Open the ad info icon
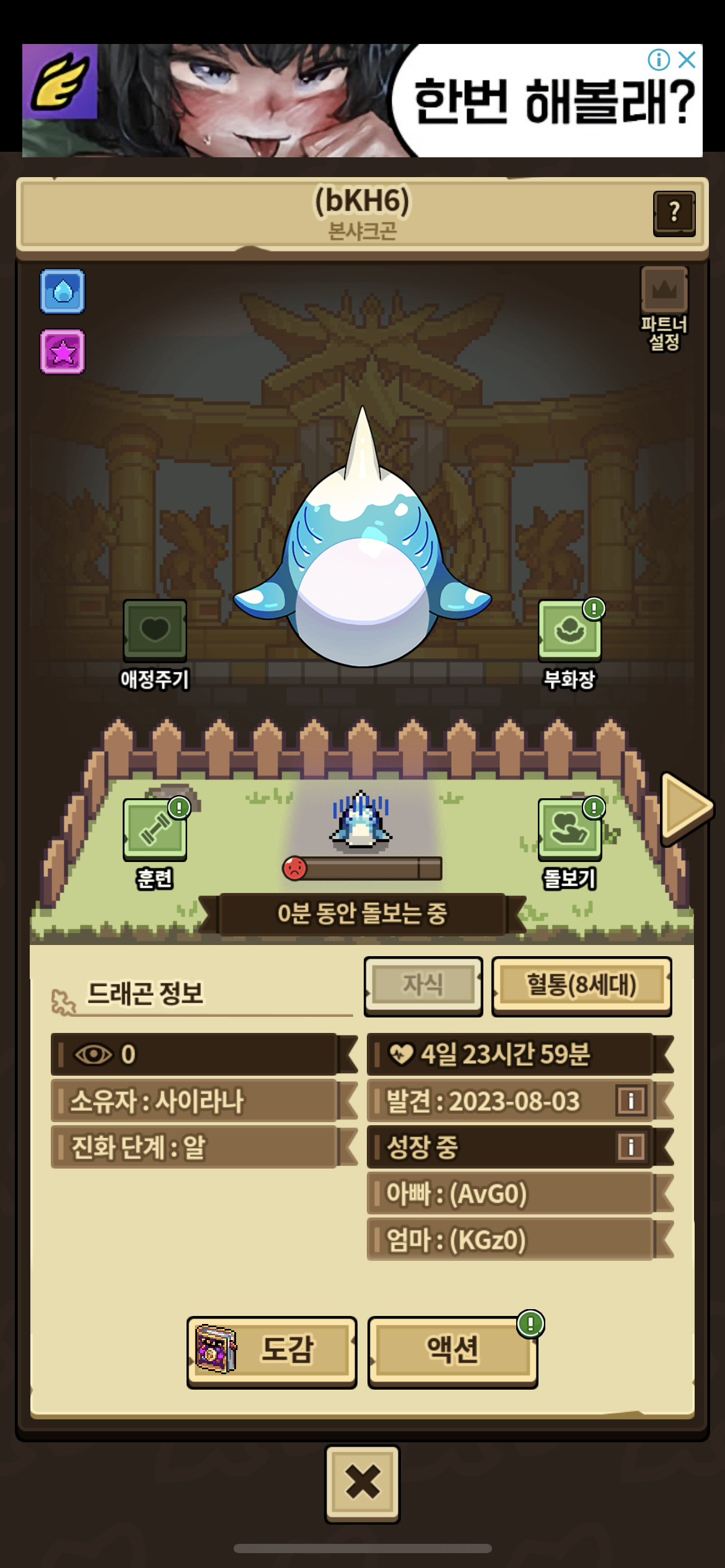 (x=658, y=60)
